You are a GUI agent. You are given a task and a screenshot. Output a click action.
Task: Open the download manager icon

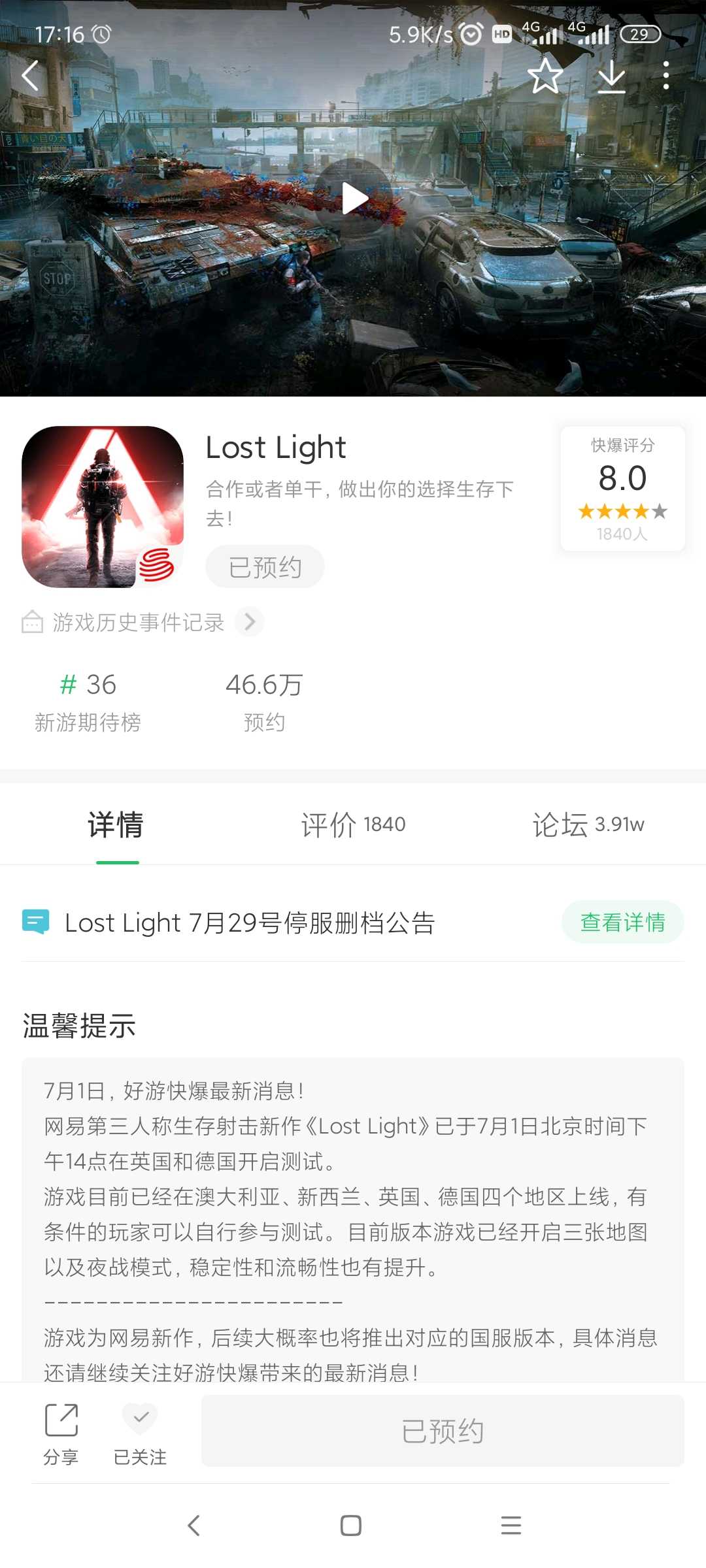(x=612, y=76)
